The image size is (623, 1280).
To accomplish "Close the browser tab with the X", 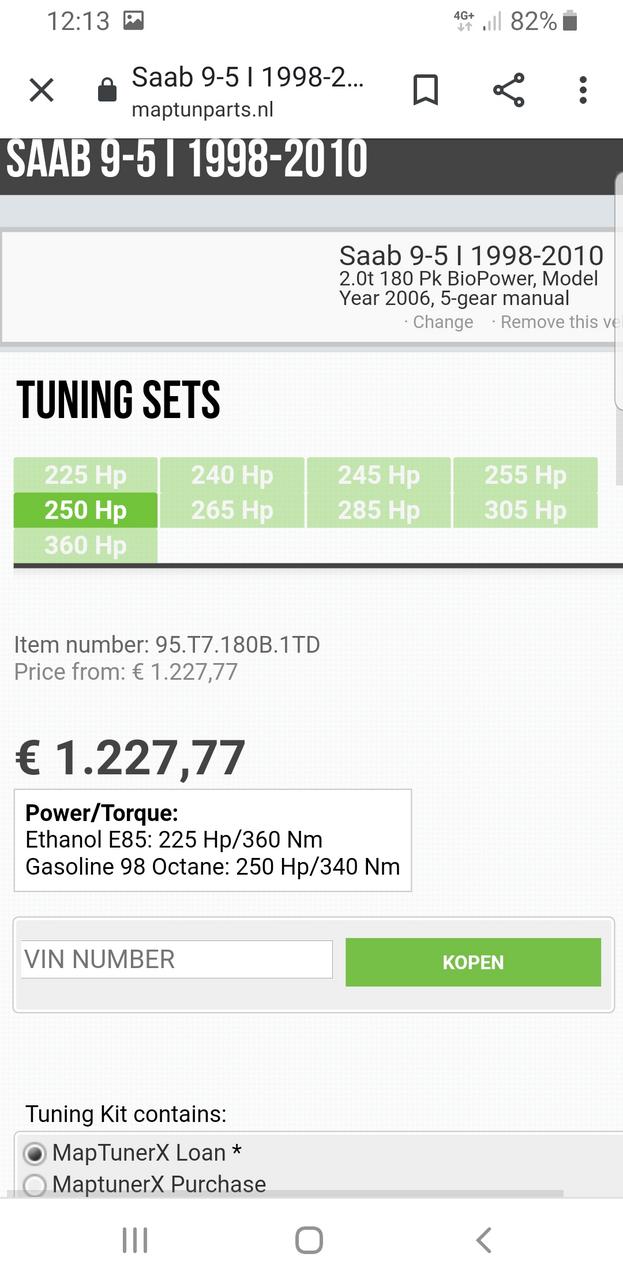I will (x=41, y=91).
